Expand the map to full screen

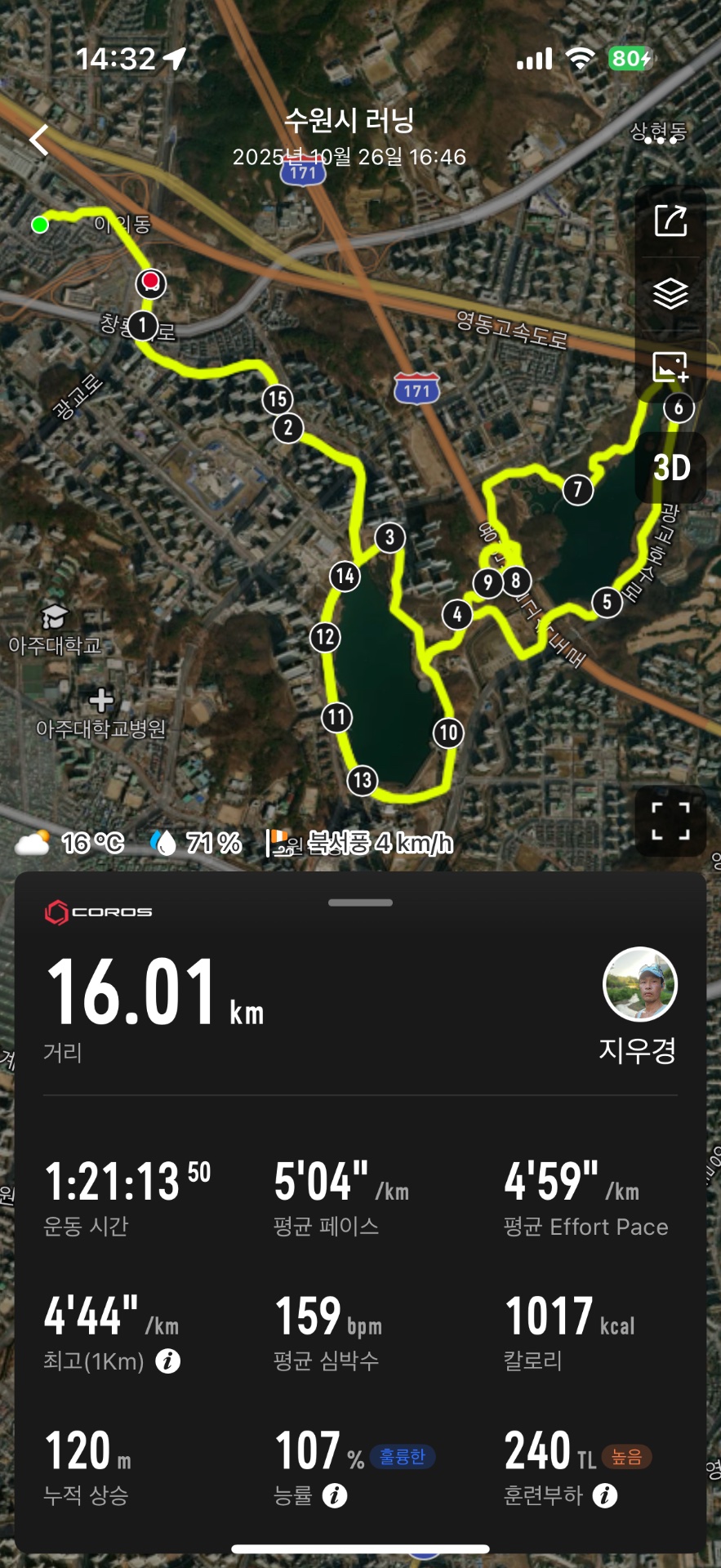coord(670,821)
